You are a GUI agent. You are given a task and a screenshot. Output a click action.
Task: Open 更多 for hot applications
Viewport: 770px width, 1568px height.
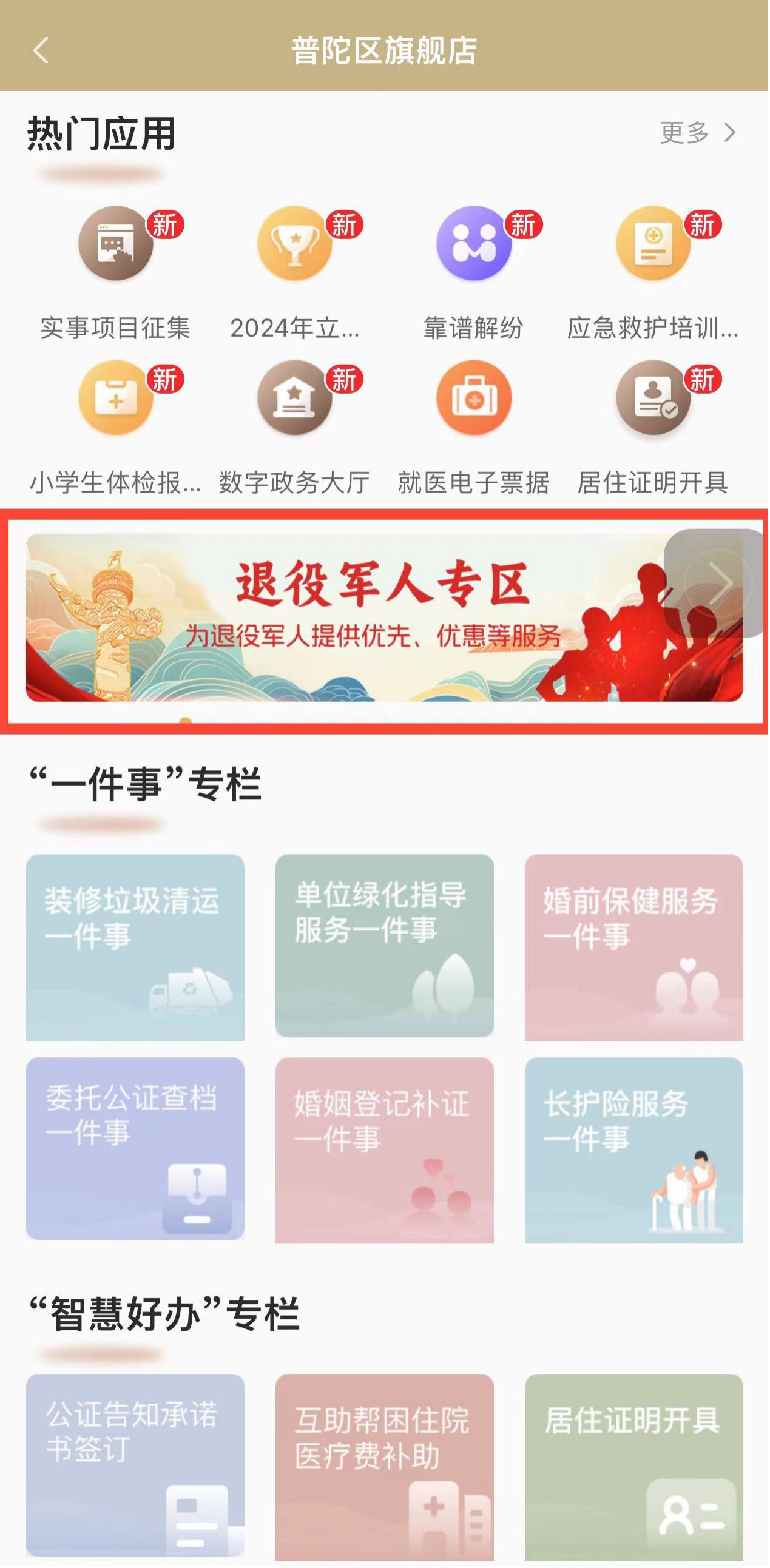pyautogui.click(x=698, y=132)
